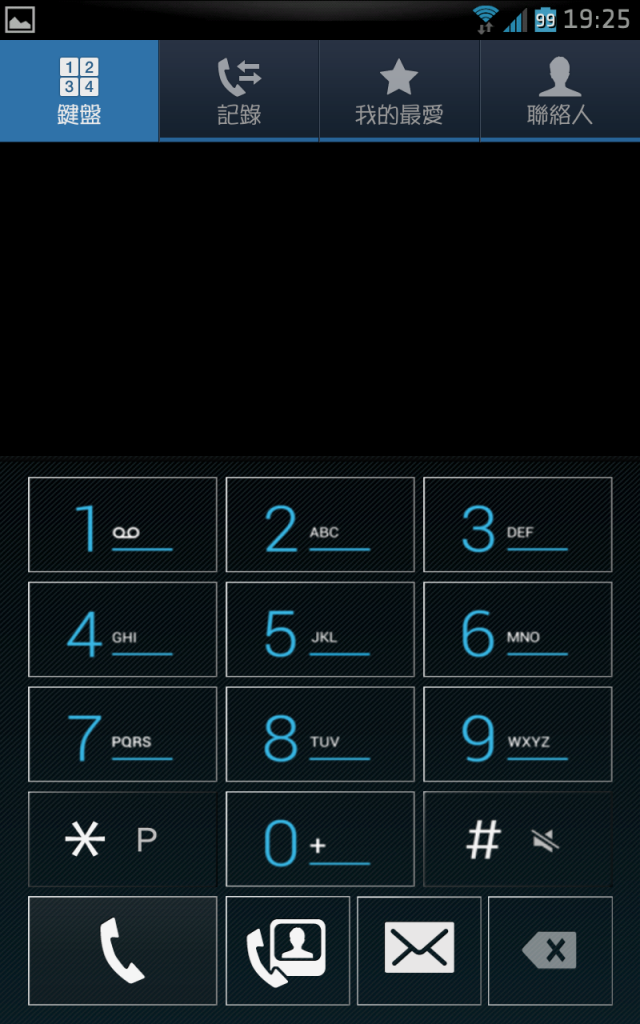
Task: Dial digit 1 voicemail key
Action: click(x=122, y=525)
